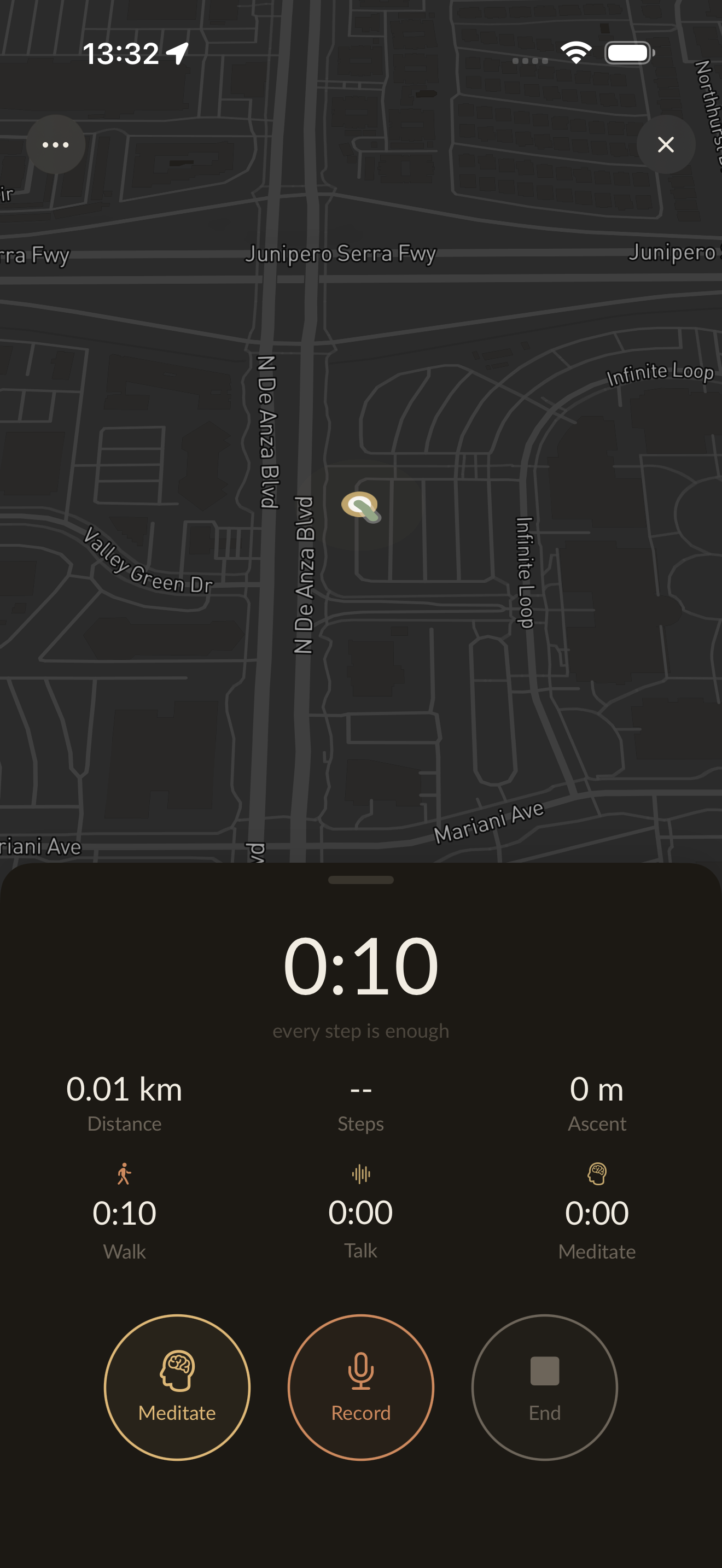Screen dimensions: 722x1568
Task: End the current walk session
Action: (x=544, y=1386)
